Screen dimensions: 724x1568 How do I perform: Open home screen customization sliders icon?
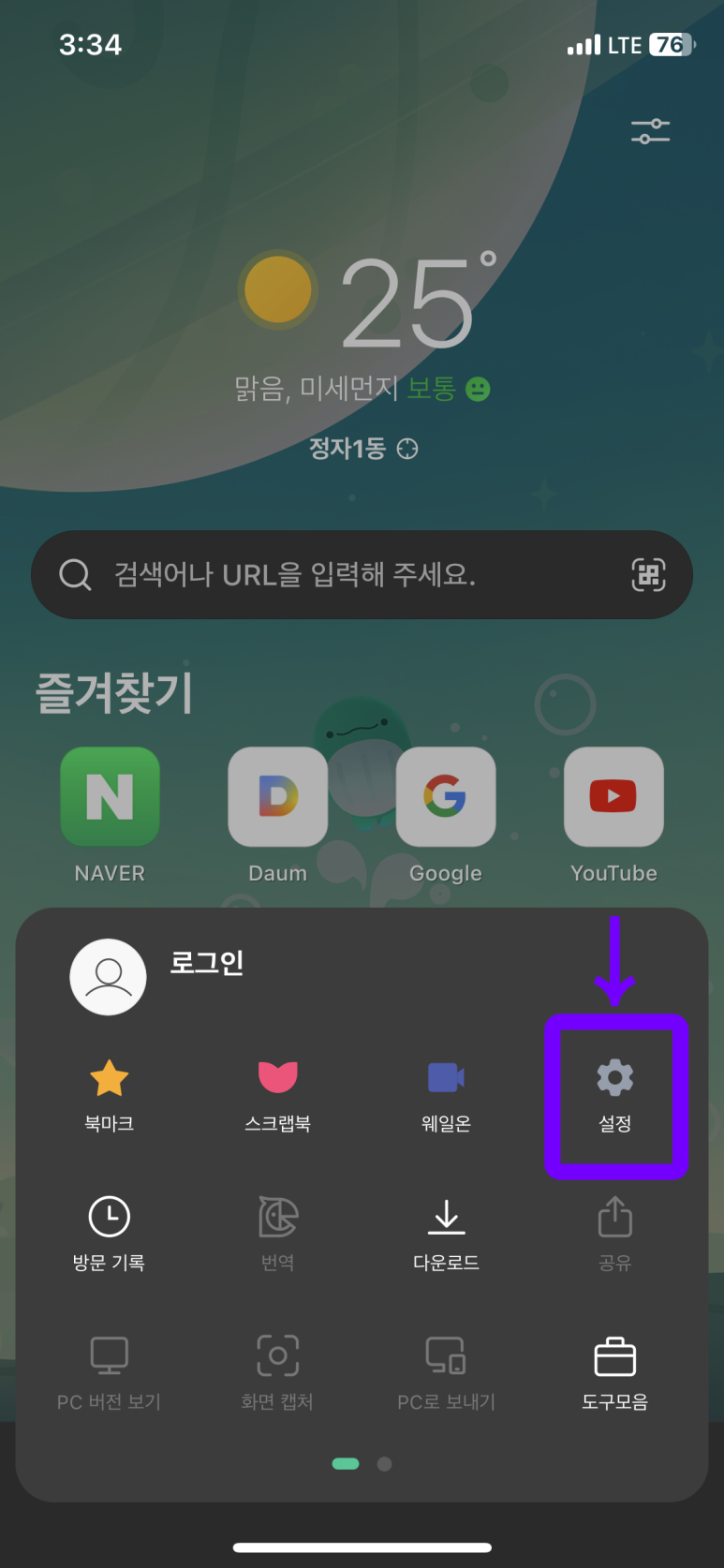pyautogui.click(x=650, y=131)
